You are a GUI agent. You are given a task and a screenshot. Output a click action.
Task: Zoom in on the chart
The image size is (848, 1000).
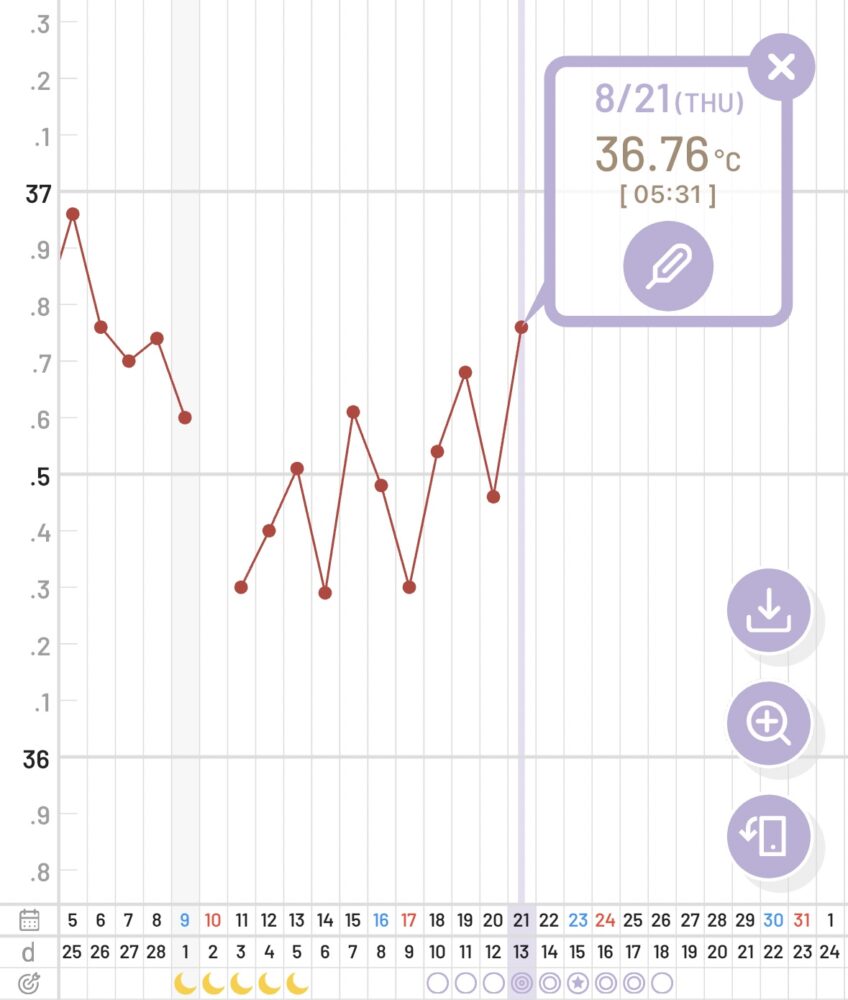click(767, 725)
